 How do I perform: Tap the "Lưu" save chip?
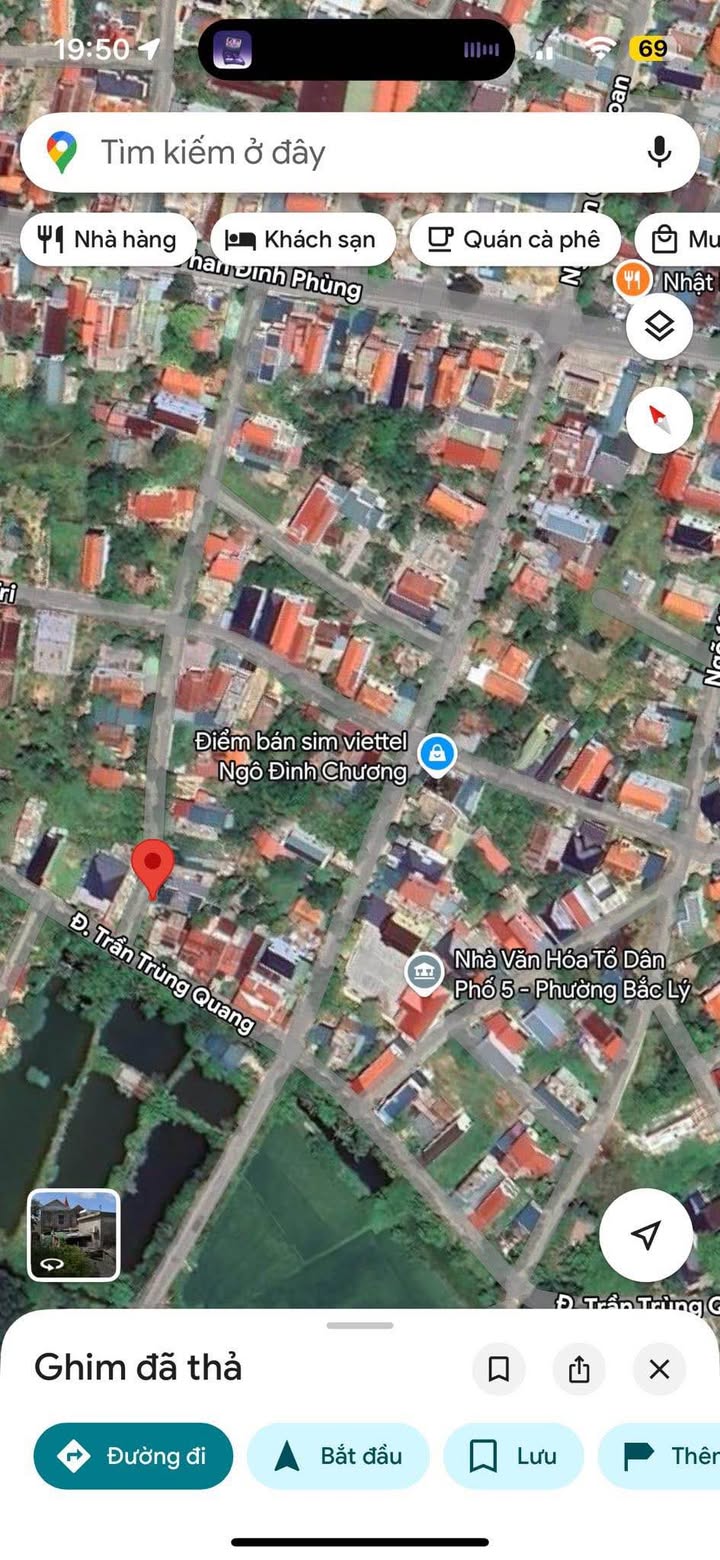pyautogui.click(x=514, y=1456)
